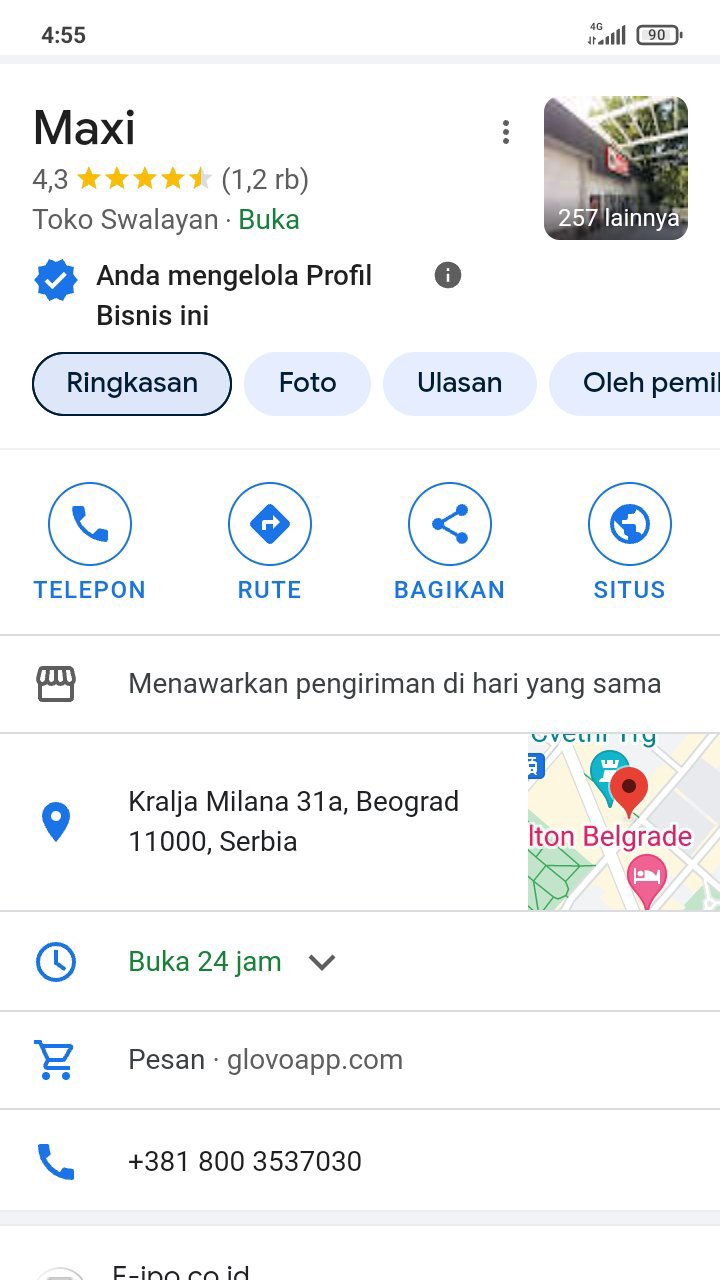This screenshot has width=720, height=1280.
Task: Tap the 1,2 rb reviews count
Action: click(x=265, y=180)
